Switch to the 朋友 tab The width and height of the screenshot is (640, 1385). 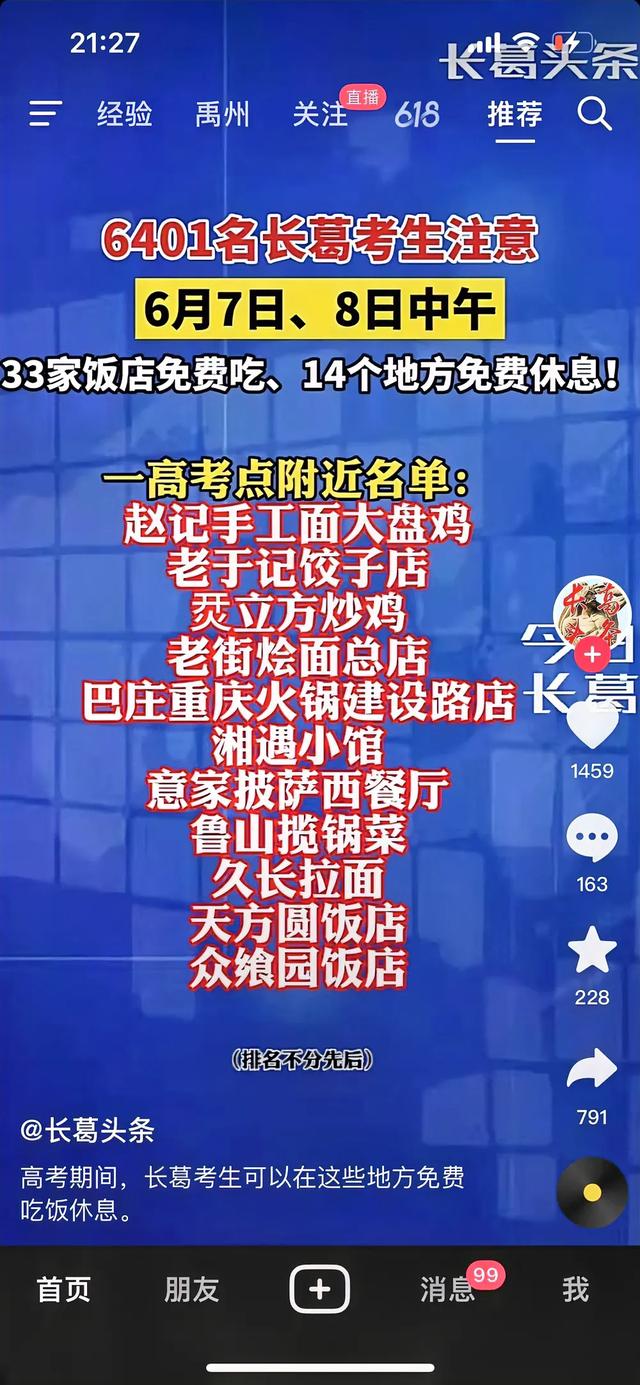click(x=191, y=1289)
